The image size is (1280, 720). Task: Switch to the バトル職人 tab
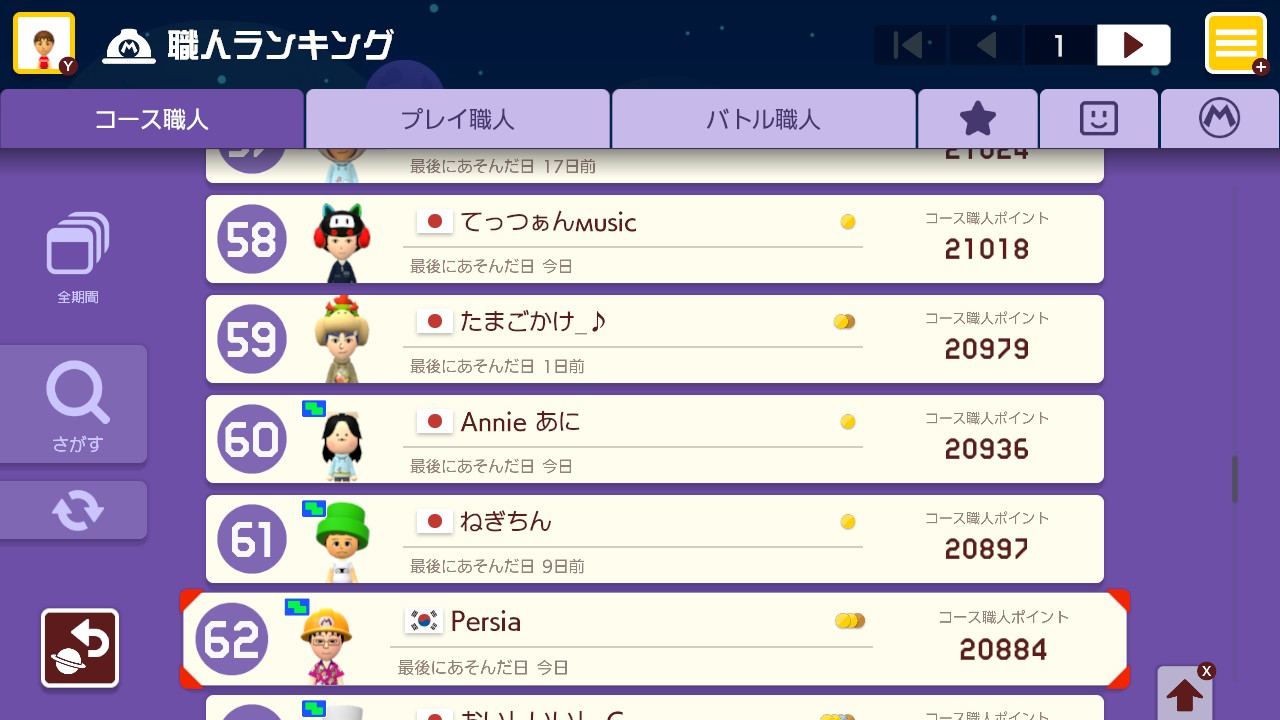click(x=764, y=119)
